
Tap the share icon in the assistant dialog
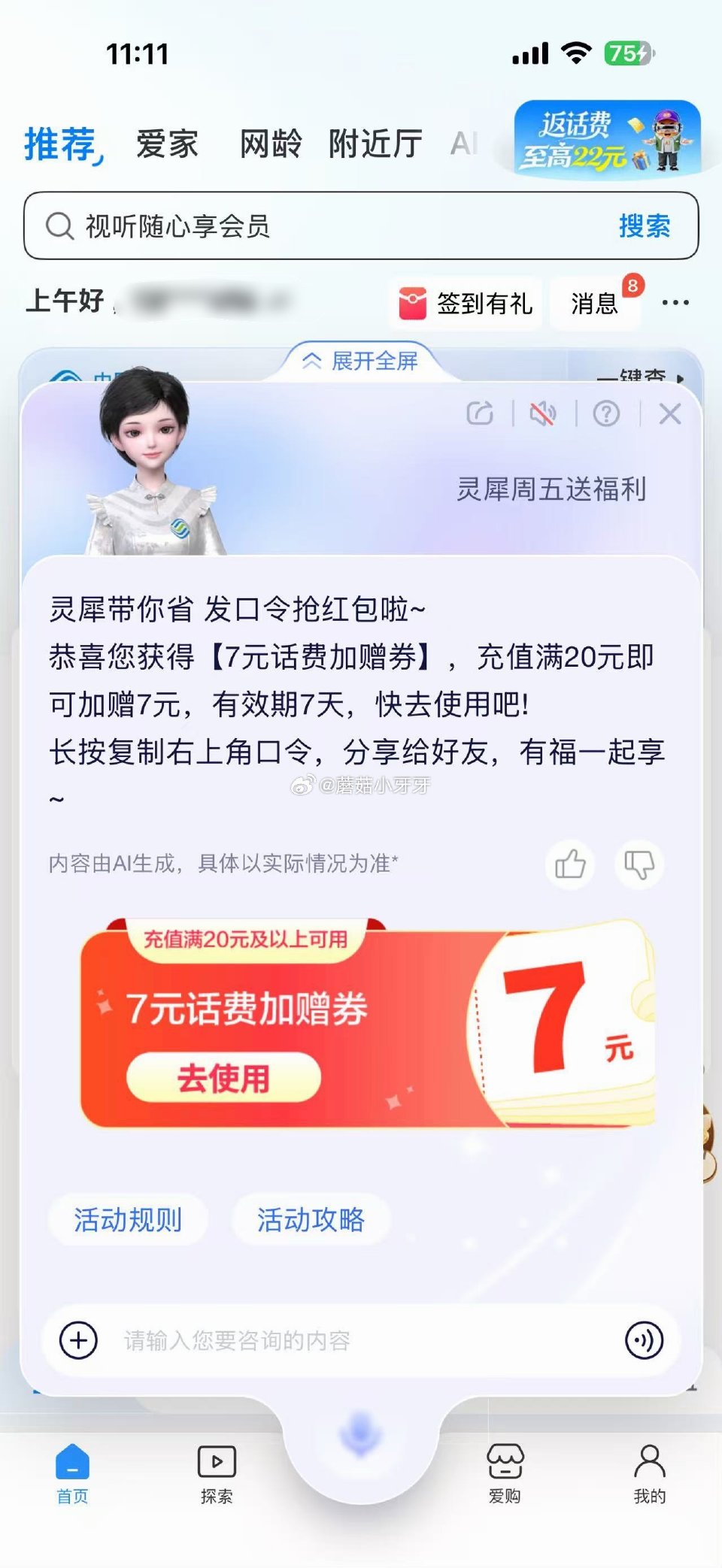(481, 413)
